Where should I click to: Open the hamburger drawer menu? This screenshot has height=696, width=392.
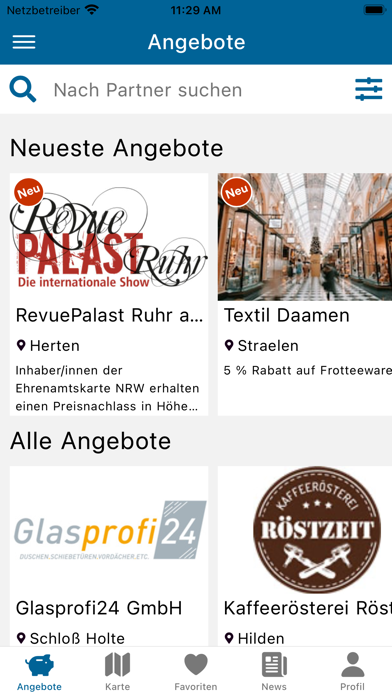[24, 42]
